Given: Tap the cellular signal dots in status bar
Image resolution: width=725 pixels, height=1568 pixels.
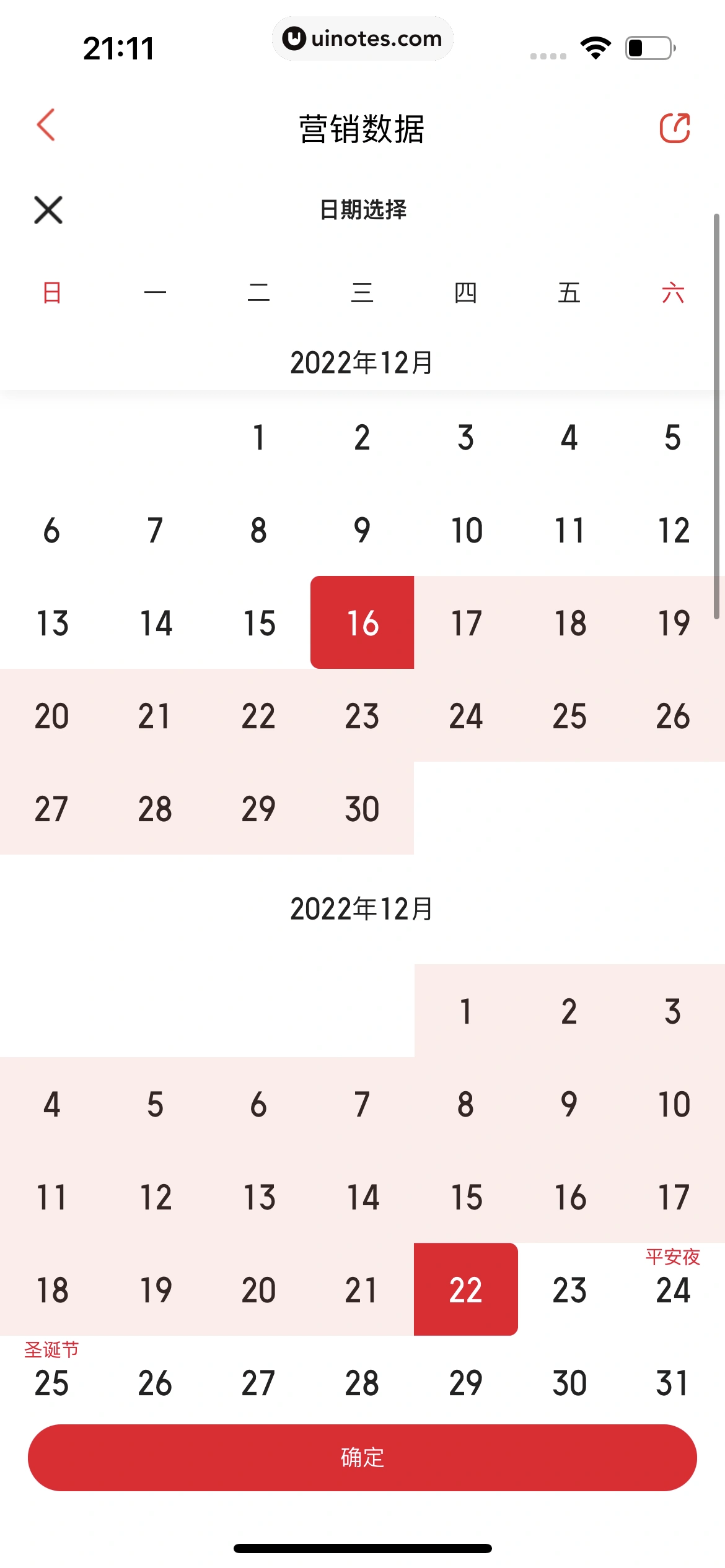Looking at the screenshot, I should point(548,54).
